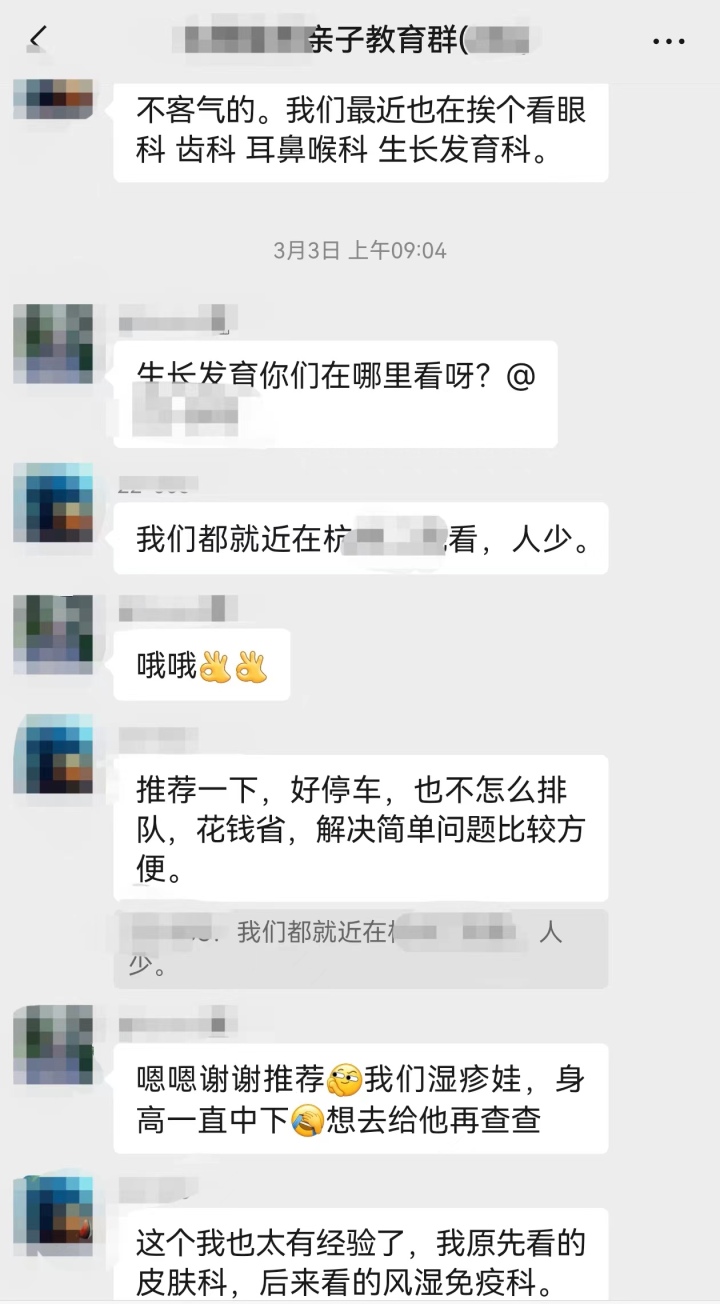Open avatar of sender asking 生长发育你们在哪里看呀

[53, 343]
